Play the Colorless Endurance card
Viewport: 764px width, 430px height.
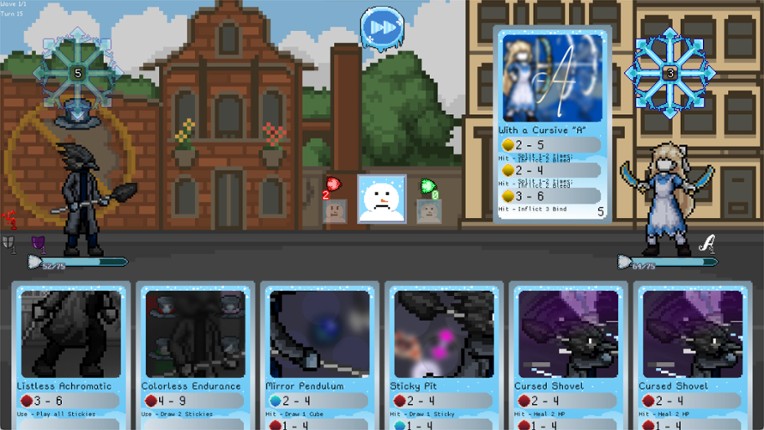[195, 350]
